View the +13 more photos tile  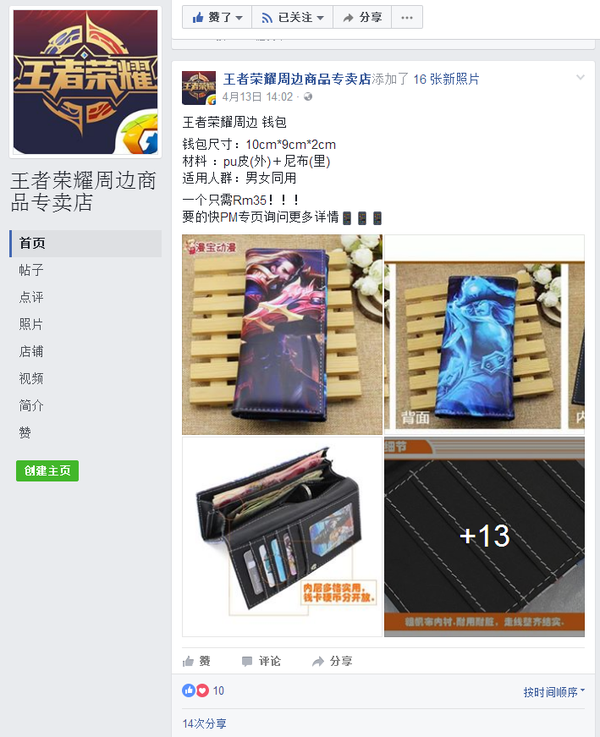[x=484, y=537]
